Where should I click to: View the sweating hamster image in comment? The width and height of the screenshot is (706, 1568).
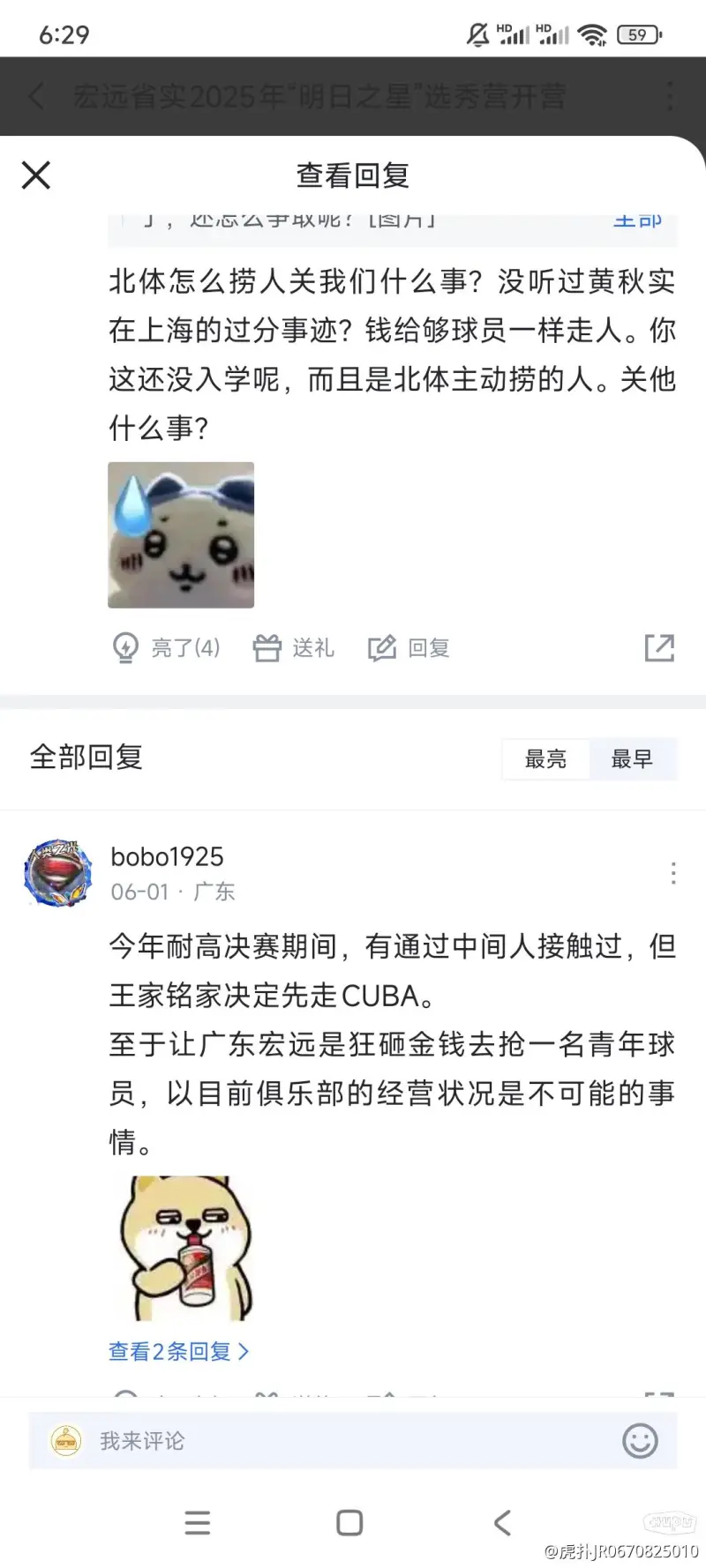pyautogui.click(x=181, y=534)
